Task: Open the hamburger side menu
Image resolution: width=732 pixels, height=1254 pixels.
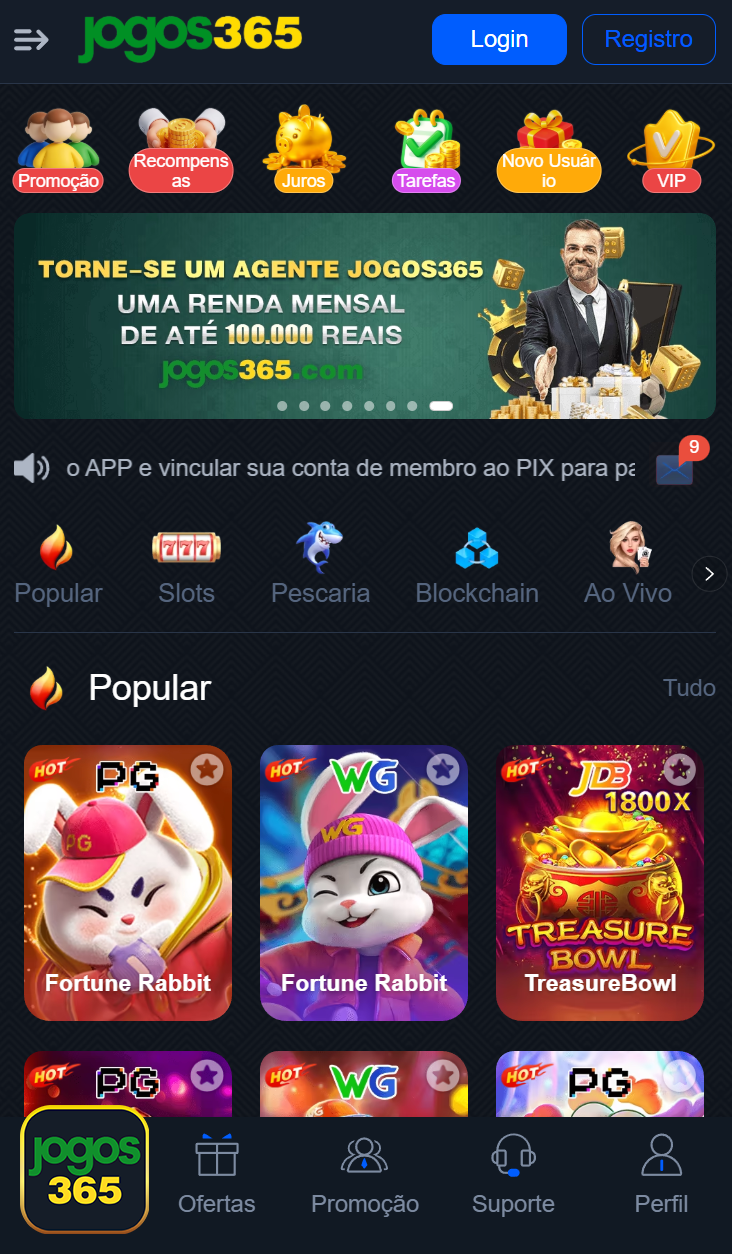Action: coord(30,39)
